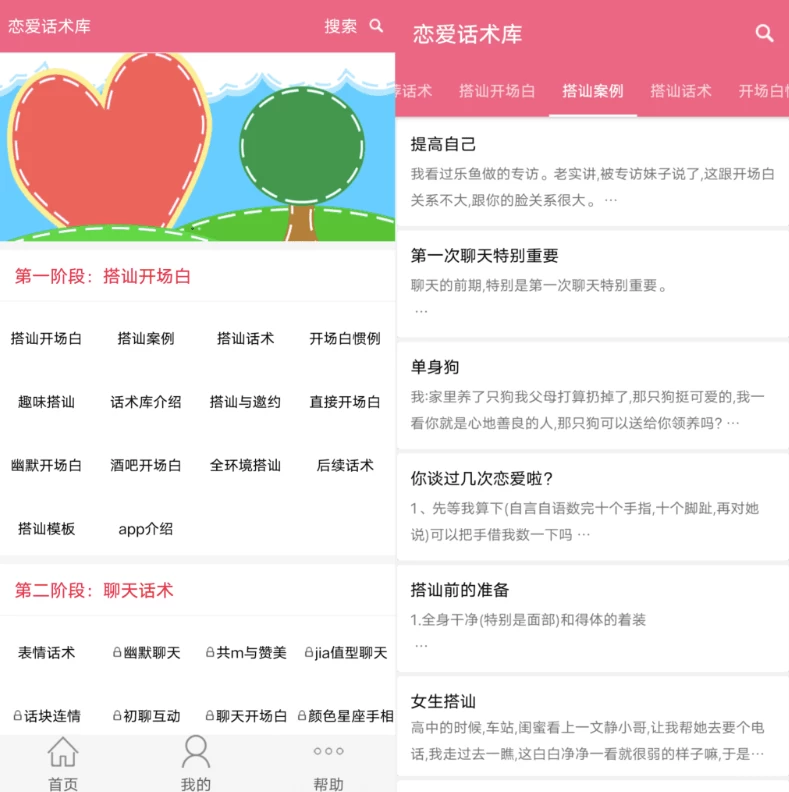
Task: Open the app介绍 item
Action: pos(146,528)
